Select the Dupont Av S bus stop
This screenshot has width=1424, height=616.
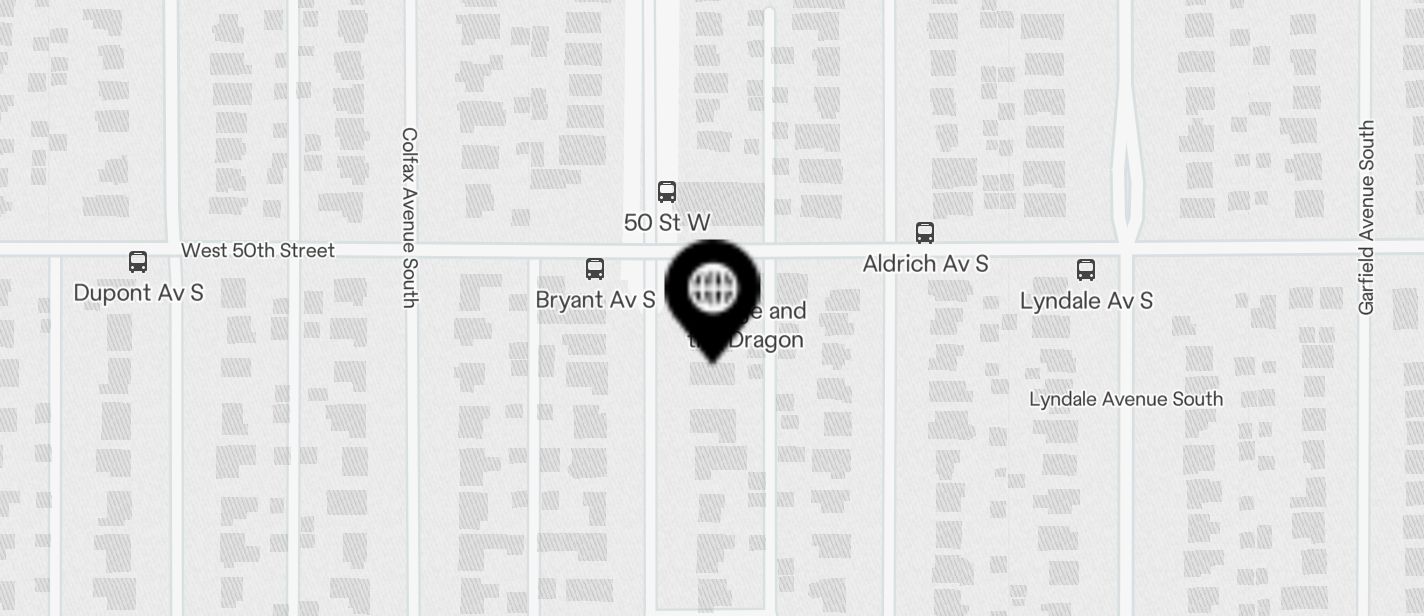138,262
